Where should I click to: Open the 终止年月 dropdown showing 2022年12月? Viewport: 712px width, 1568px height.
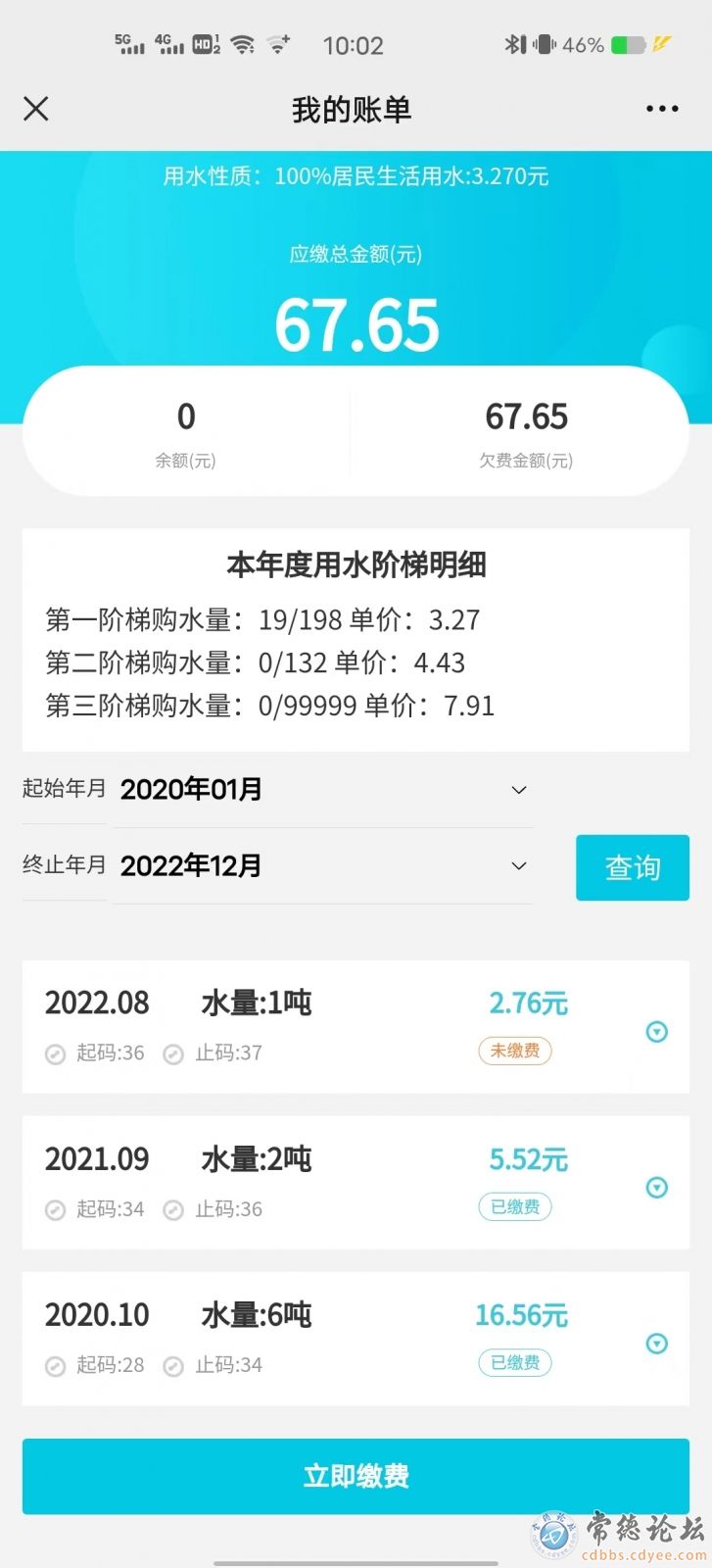(323, 866)
